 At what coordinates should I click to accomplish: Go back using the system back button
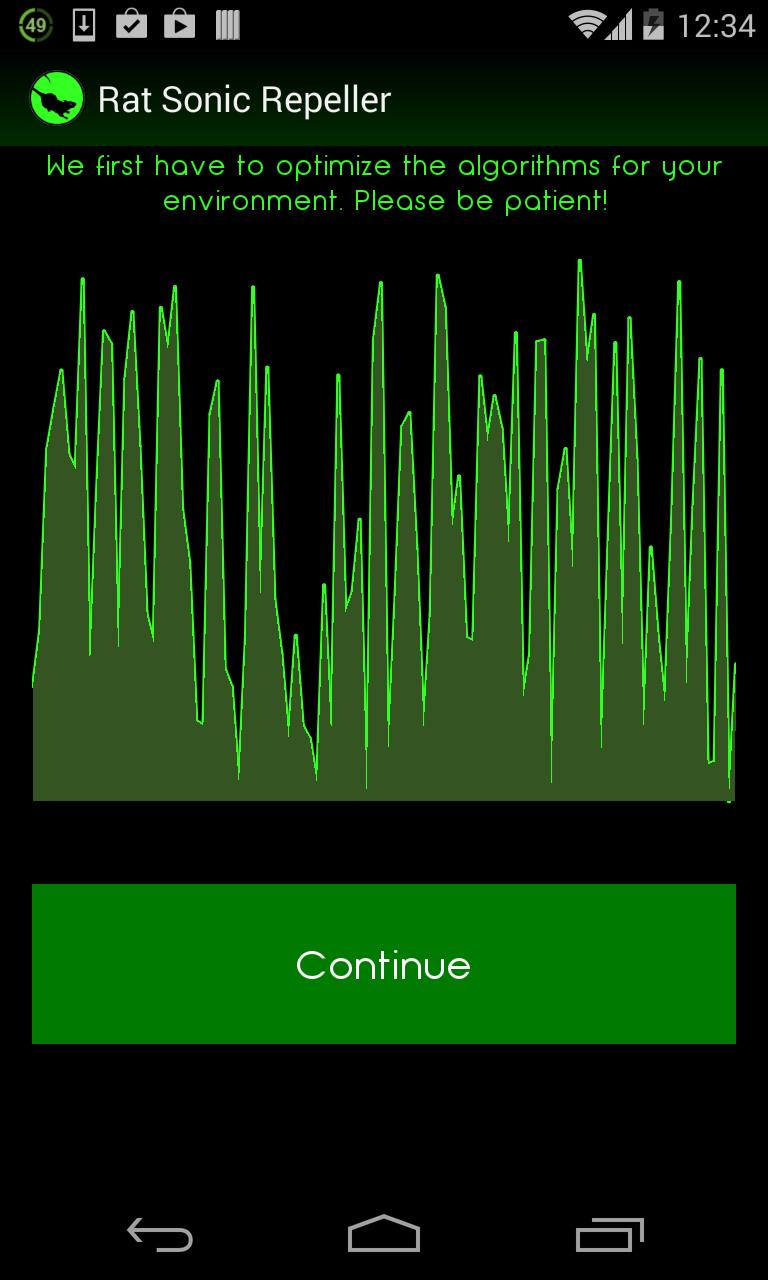pos(160,1234)
